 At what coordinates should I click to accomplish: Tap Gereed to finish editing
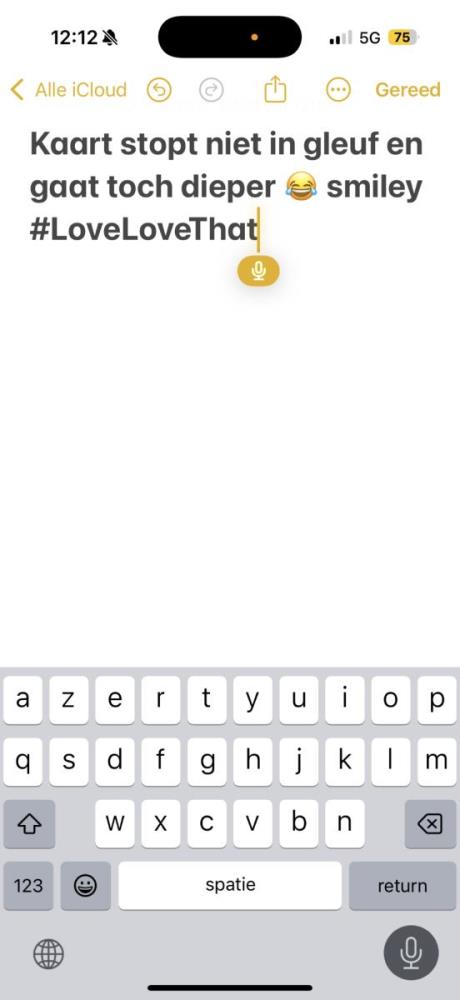(408, 90)
